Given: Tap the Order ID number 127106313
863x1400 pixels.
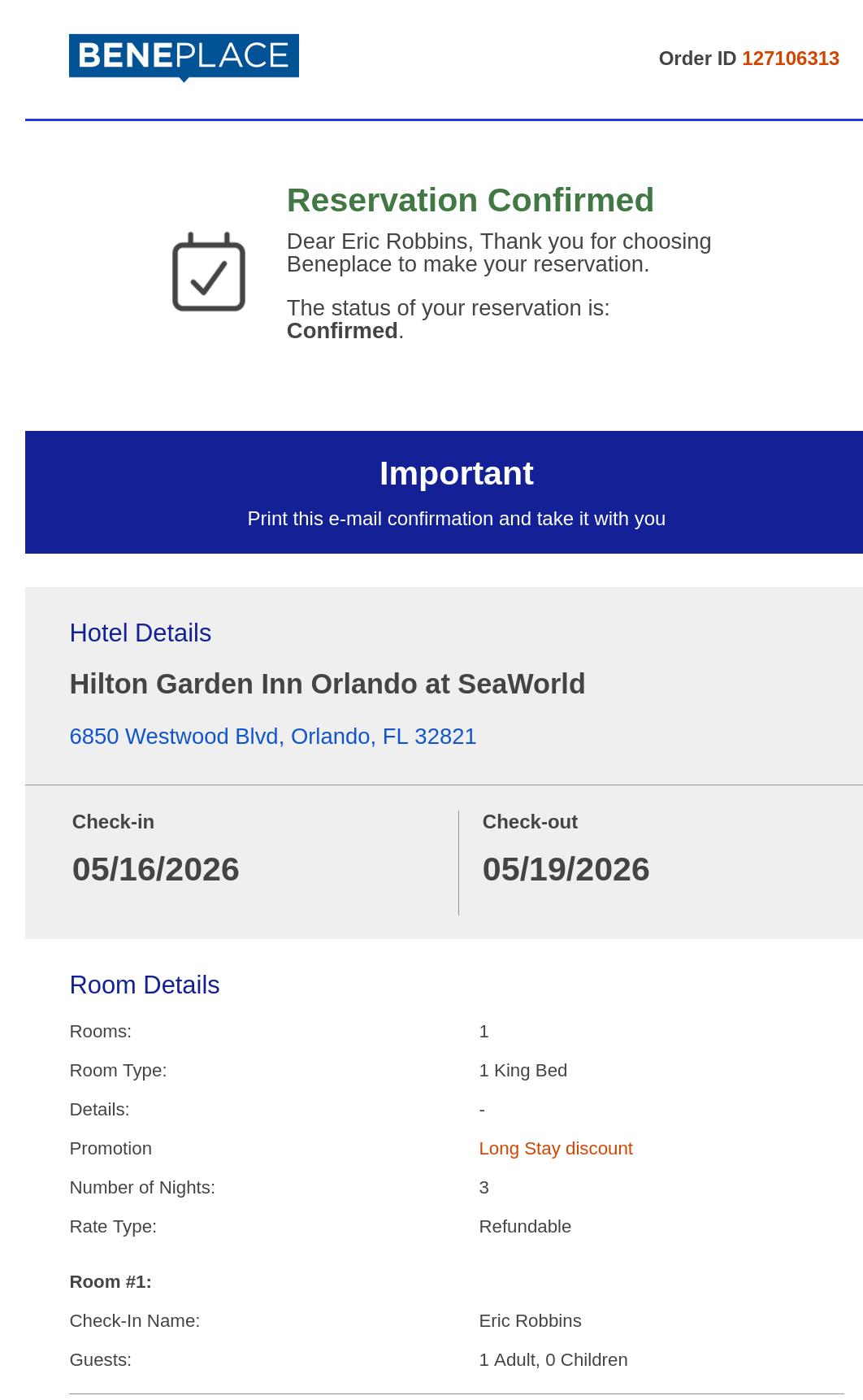Looking at the screenshot, I should (x=790, y=59).
